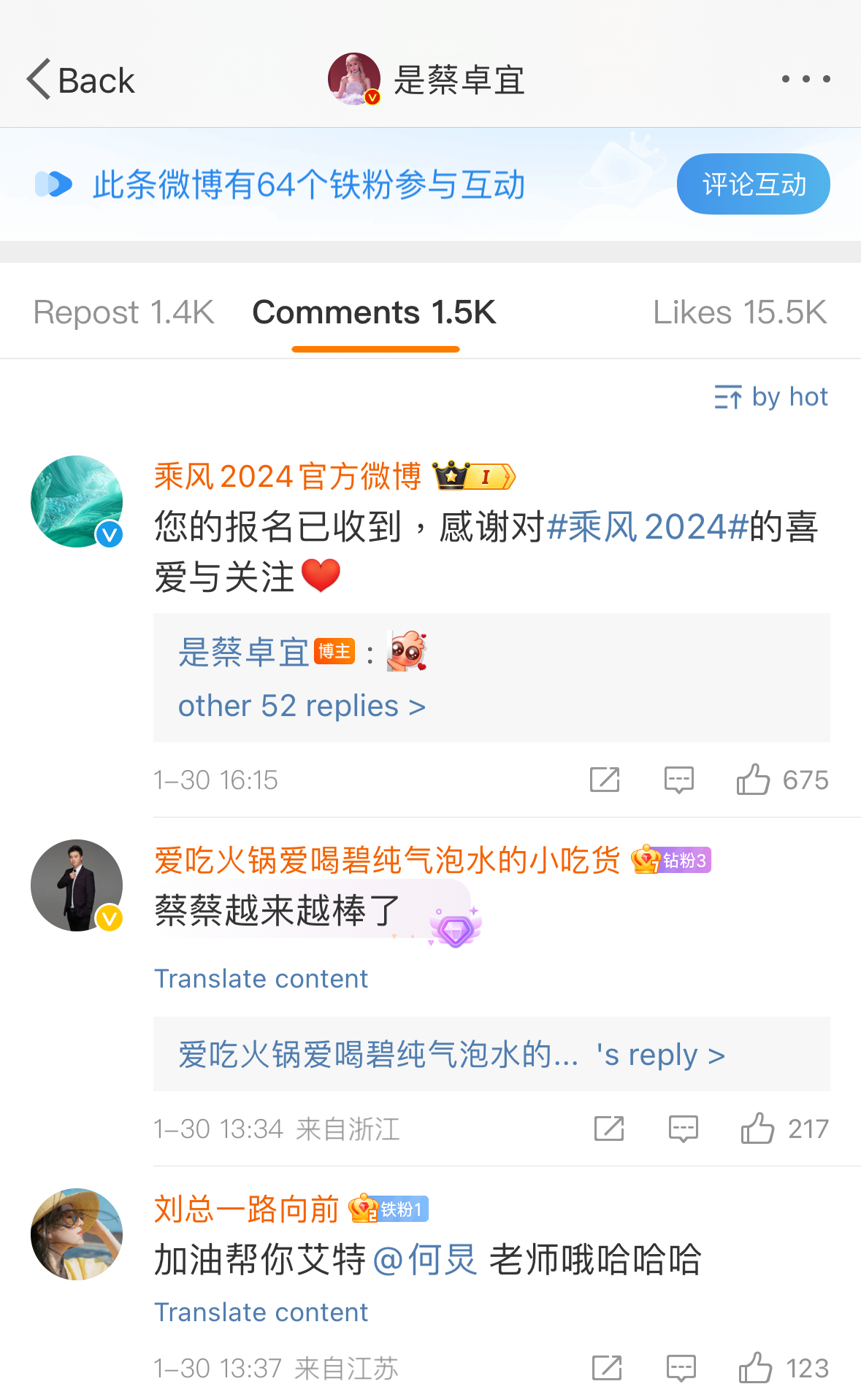Viewport: 861px width, 1400px height.
Task: Tap the 评论互动 button
Action: pos(753,185)
